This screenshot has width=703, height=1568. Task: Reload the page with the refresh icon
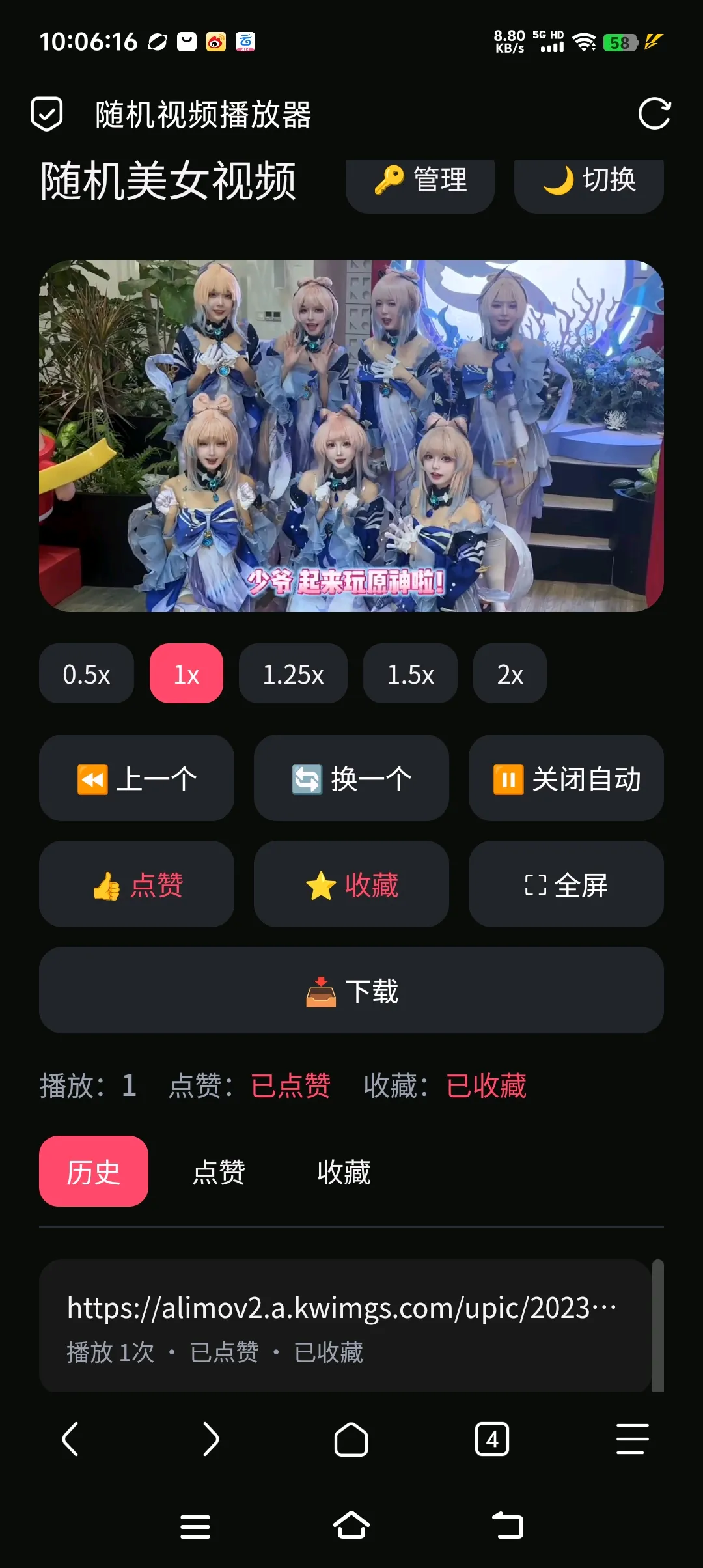654,114
